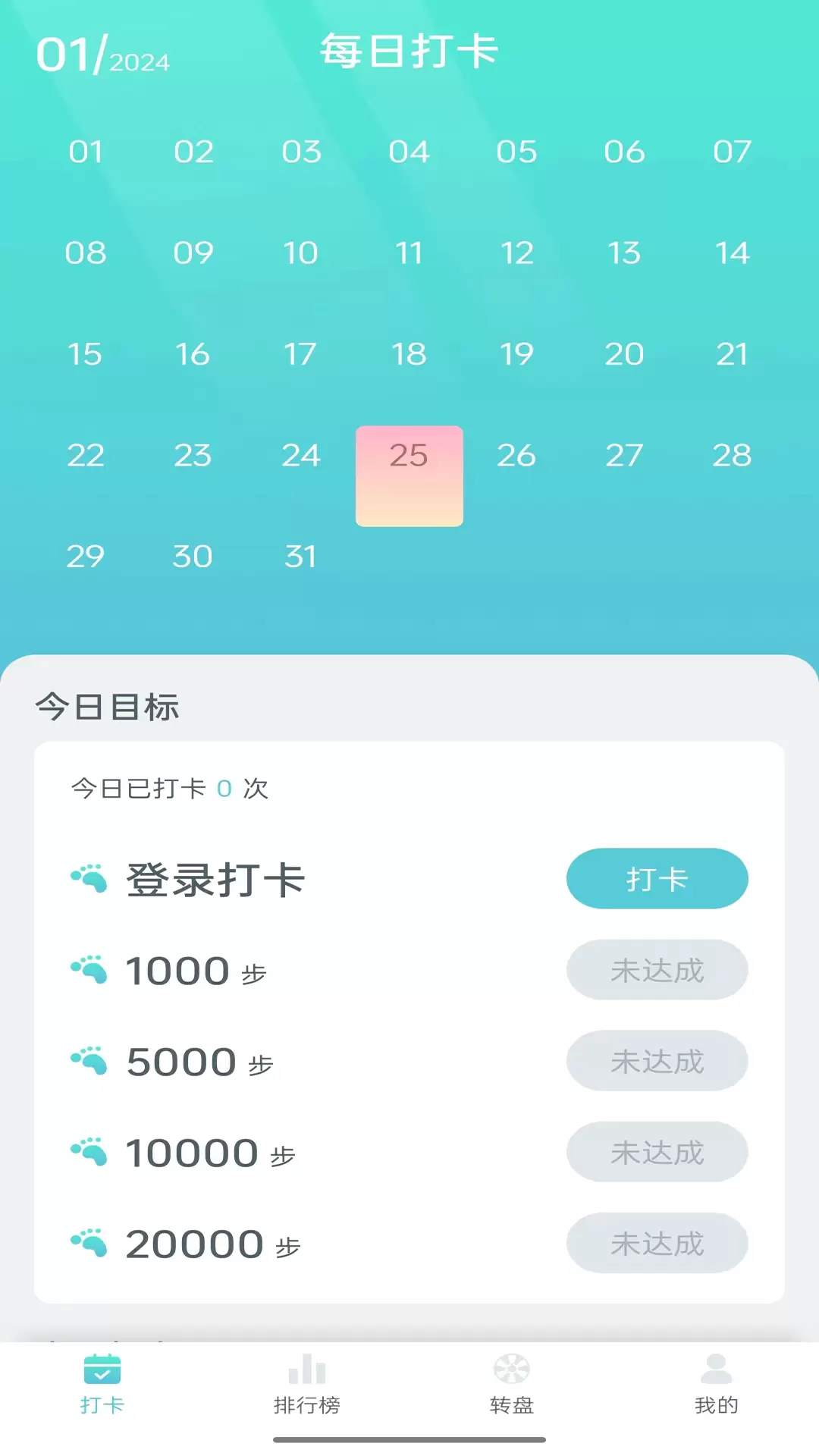
Task: Switch to the 排行榜 tab
Action: [307, 1384]
